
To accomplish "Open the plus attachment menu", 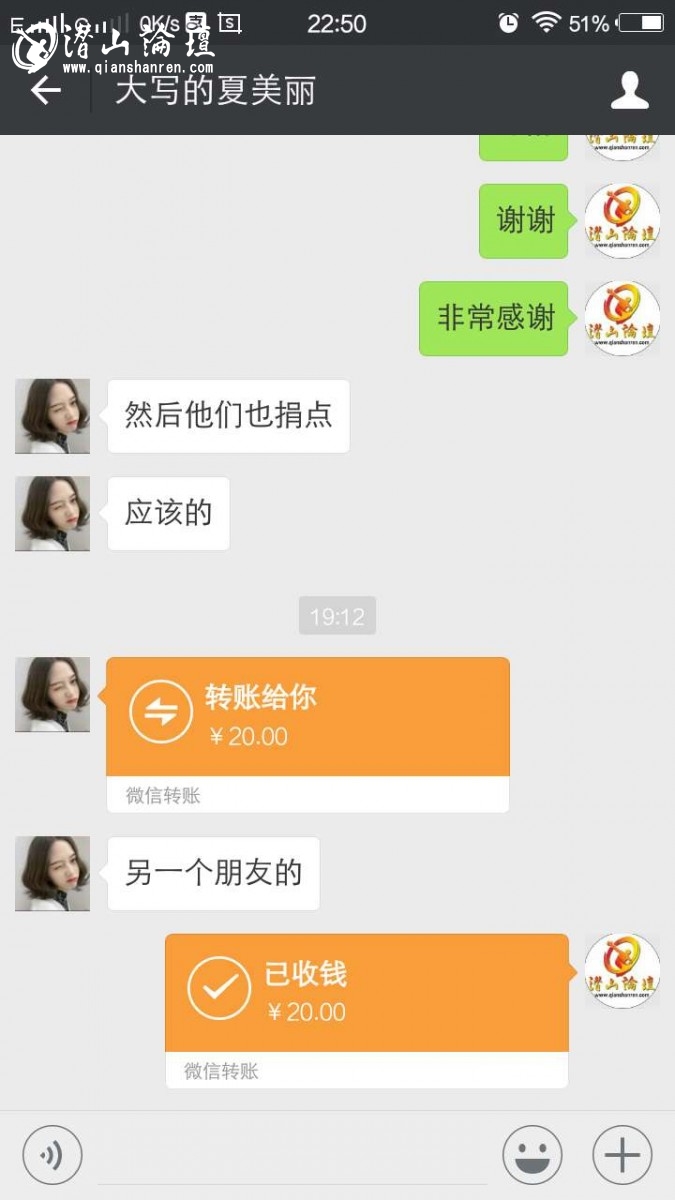I will pos(622,1155).
